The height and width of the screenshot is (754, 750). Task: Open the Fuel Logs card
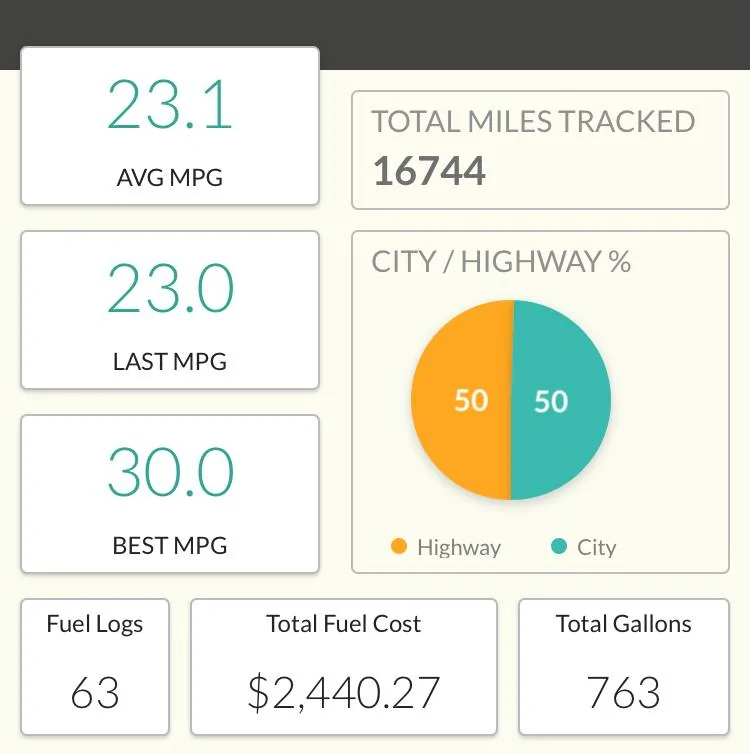[x=95, y=666]
